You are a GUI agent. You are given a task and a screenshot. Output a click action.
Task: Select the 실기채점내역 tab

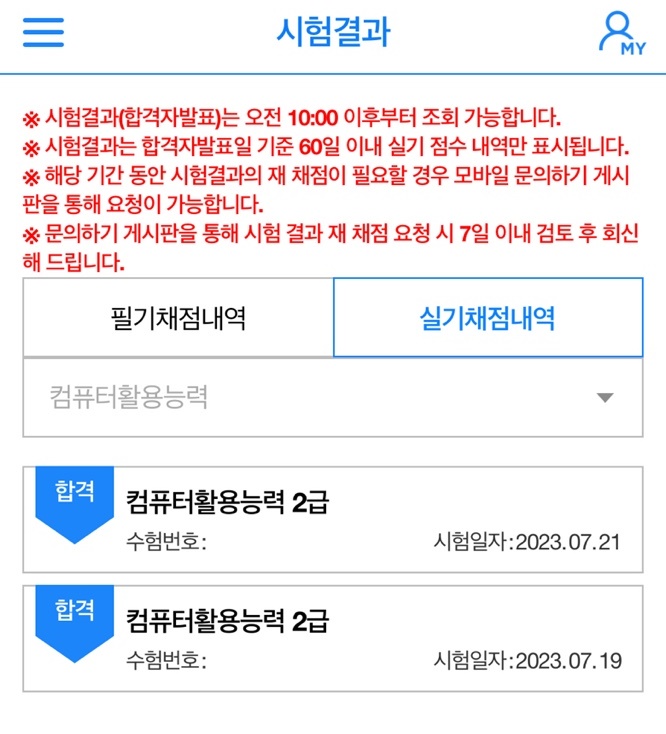[487, 318]
